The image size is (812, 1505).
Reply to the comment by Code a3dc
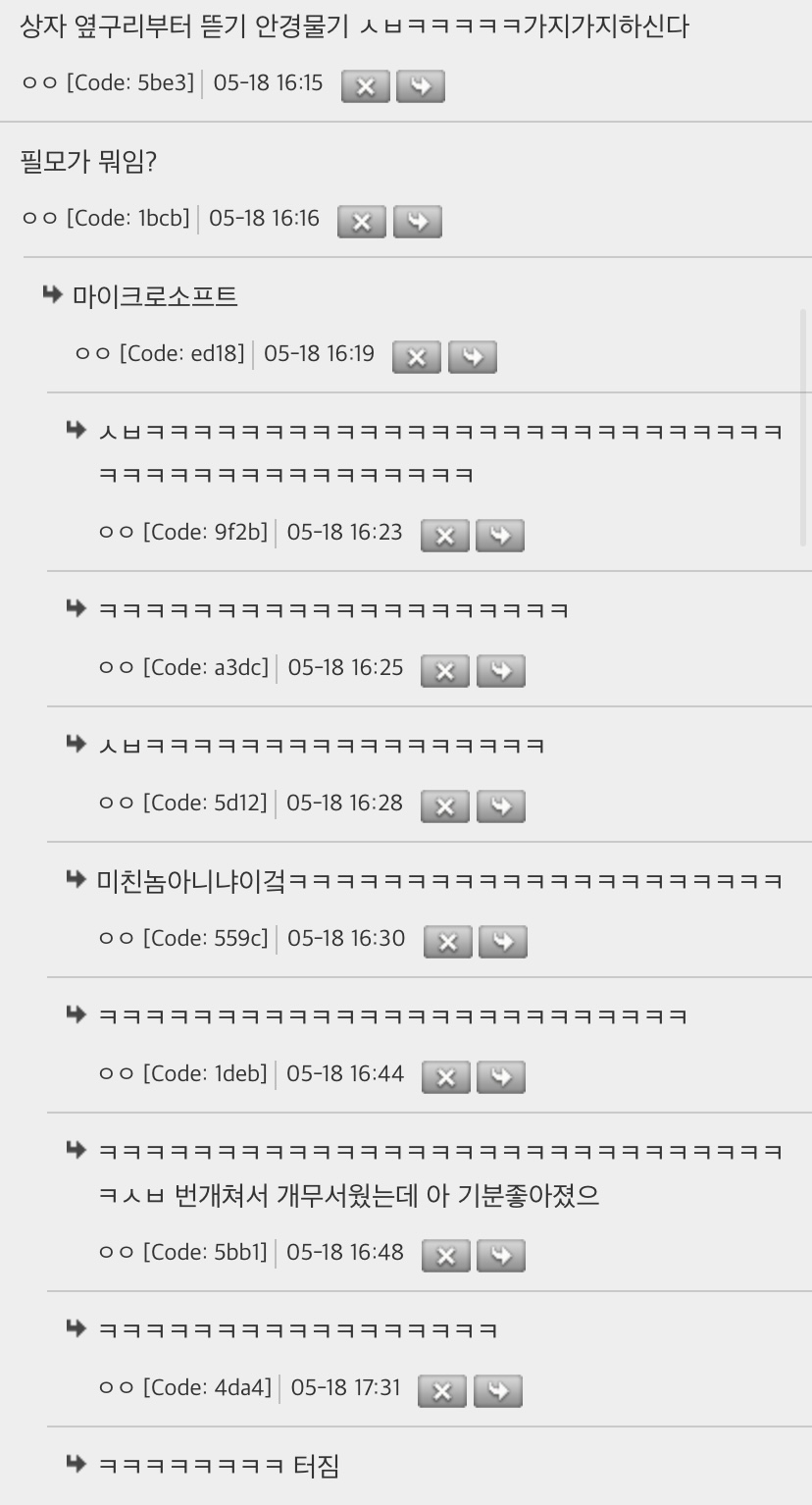pyautogui.click(x=500, y=671)
